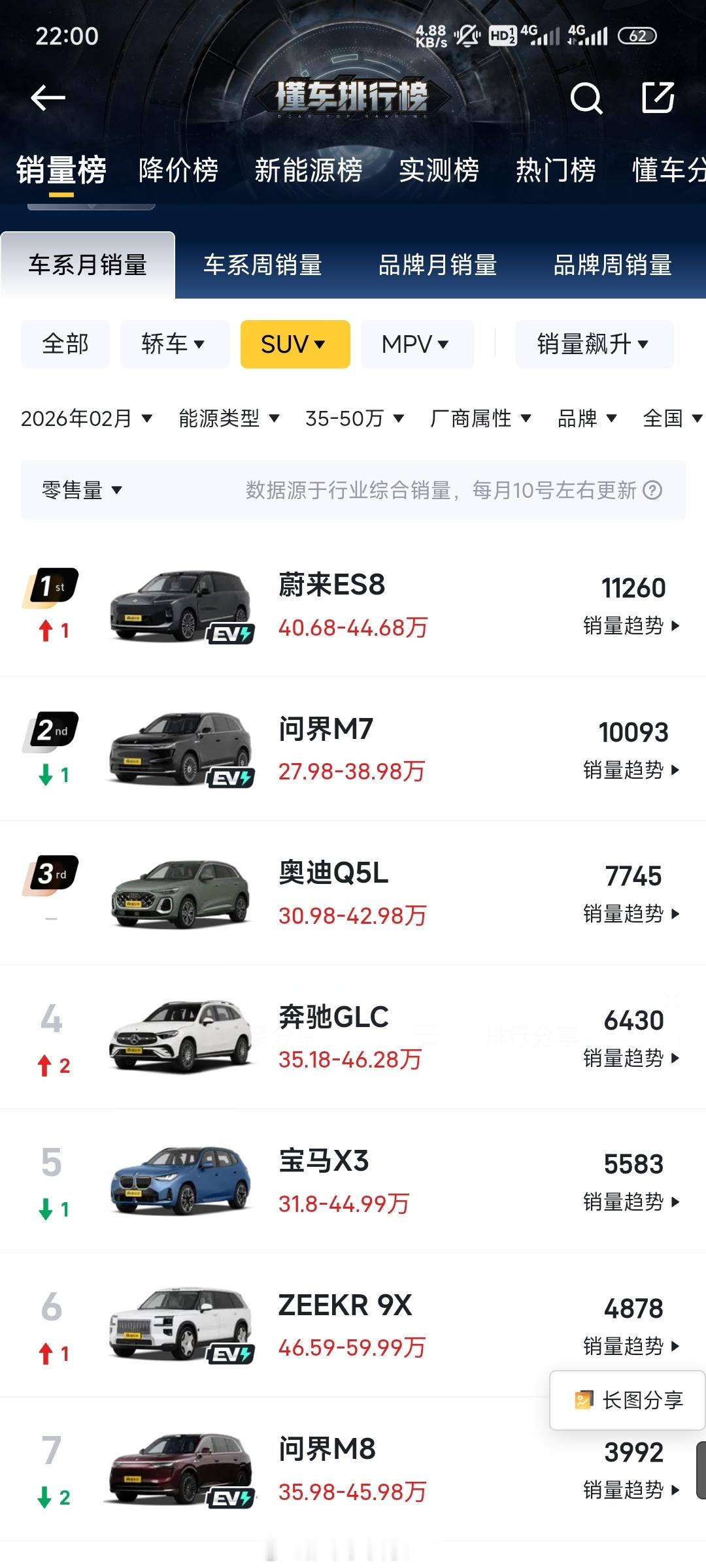Tap the 宝马X3 car thumbnail
Viewport: 706px width, 1568px height.
(x=179, y=1180)
